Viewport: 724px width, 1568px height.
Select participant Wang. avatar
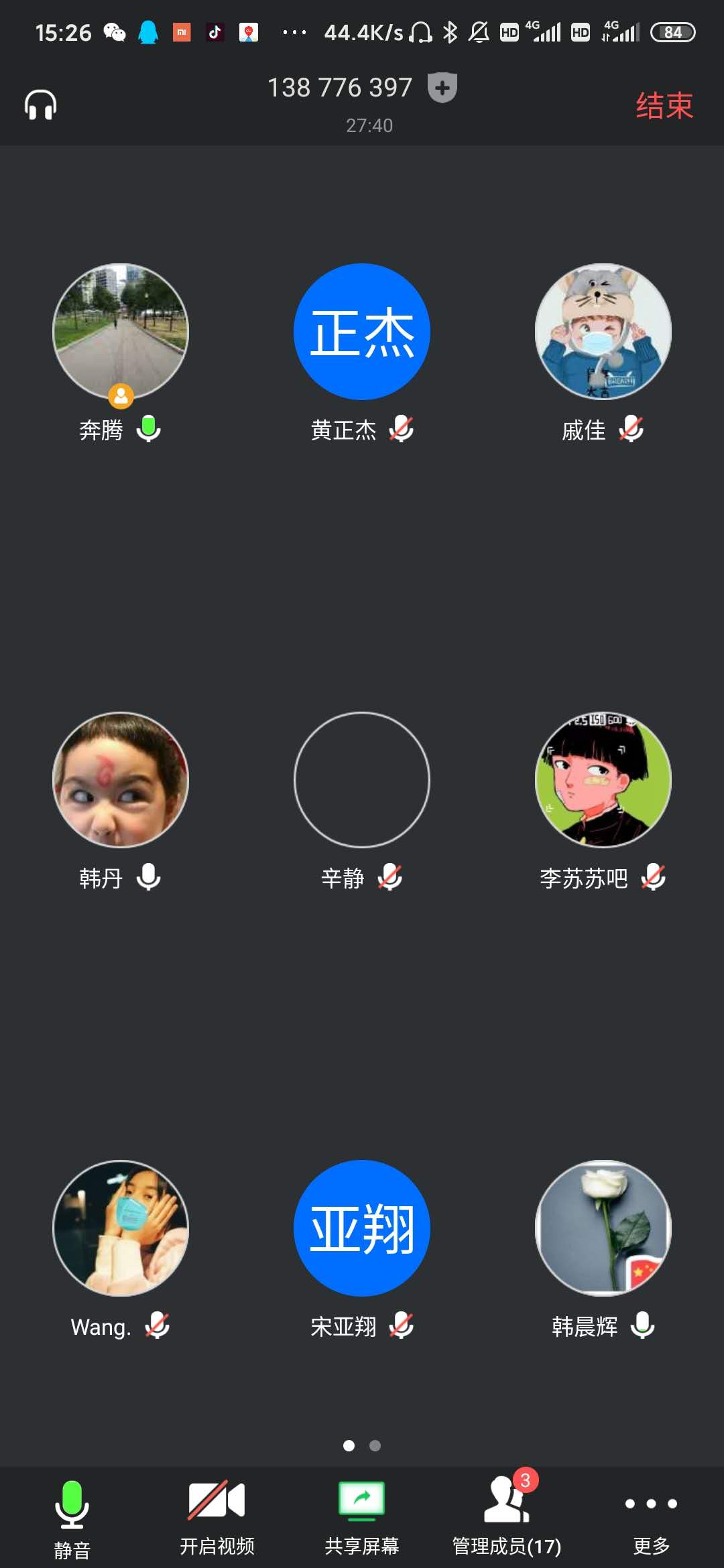tap(121, 1228)
